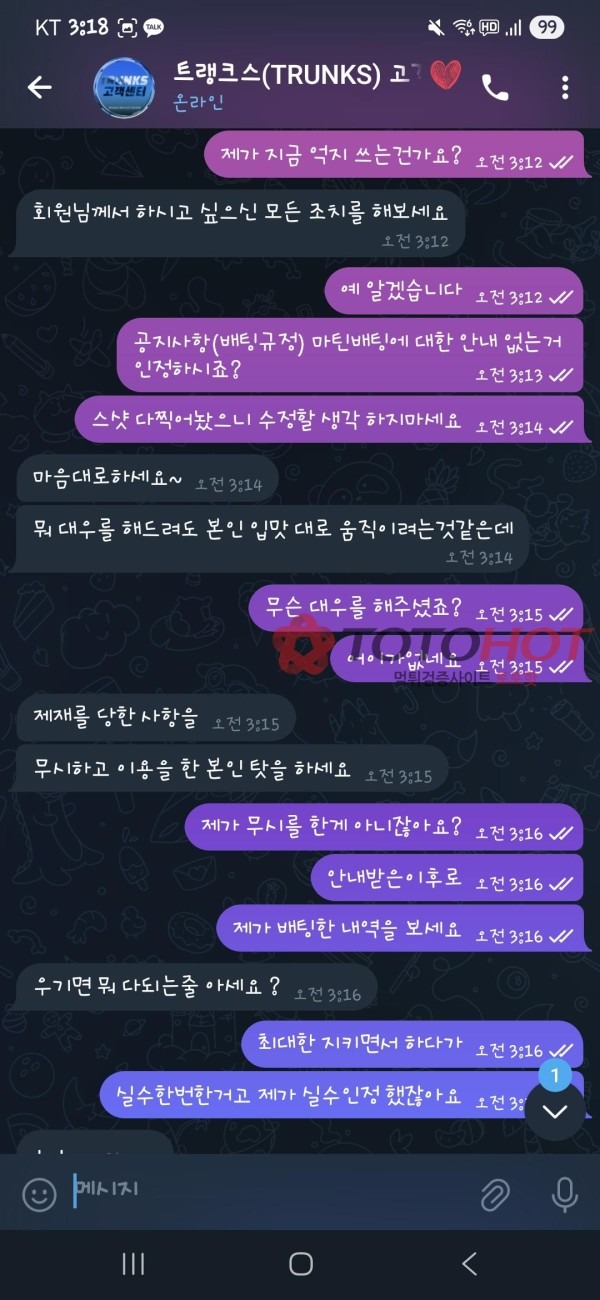Viewport: 600px width, 1300px height.
Task: Jump to the latest unread message
Action: (x=555, y=1111)
